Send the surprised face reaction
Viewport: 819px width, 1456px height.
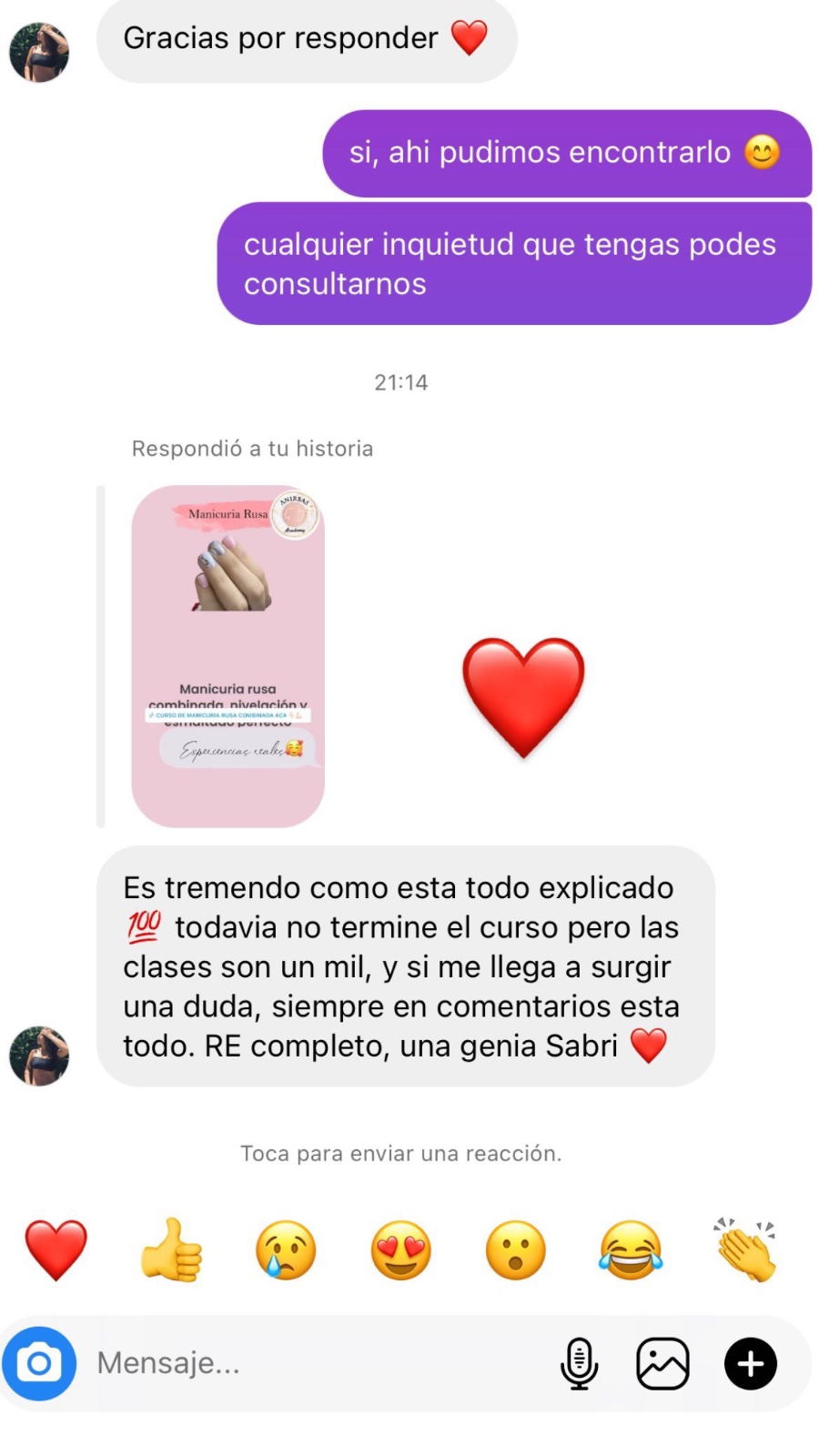pos(516,1250)
